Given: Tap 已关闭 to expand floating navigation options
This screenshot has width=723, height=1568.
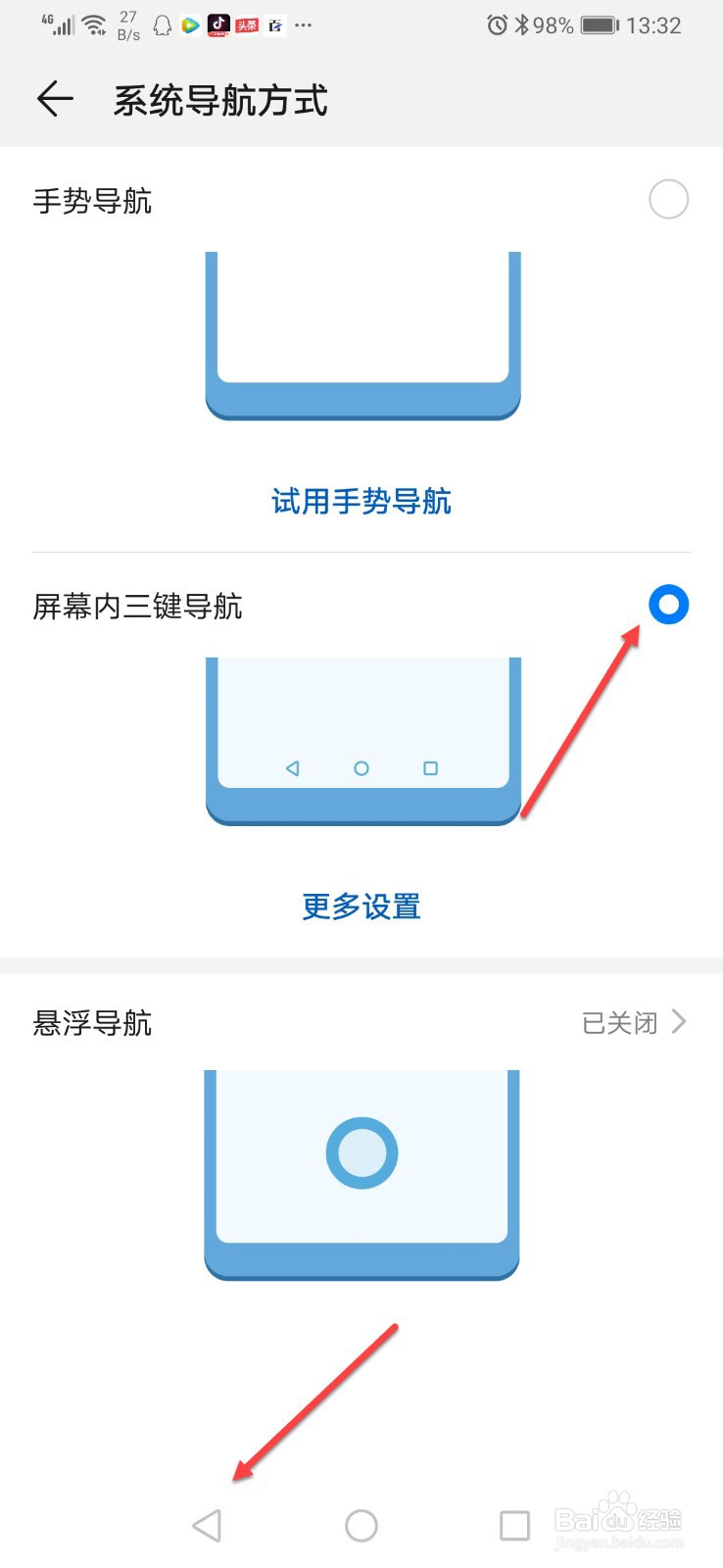Looking at the screenshot, I should point(619,1022).
